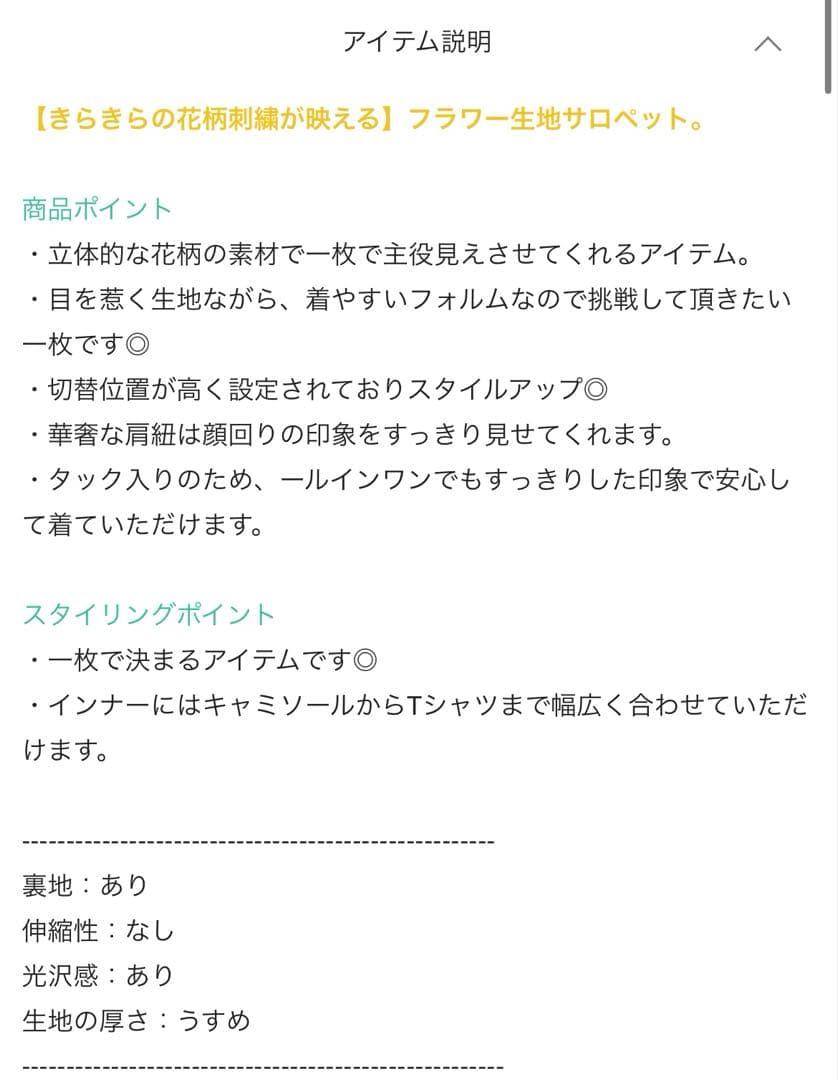Click the 光沢感：あり spec line
Screen dimensions: 838x1080
(100, 975)
